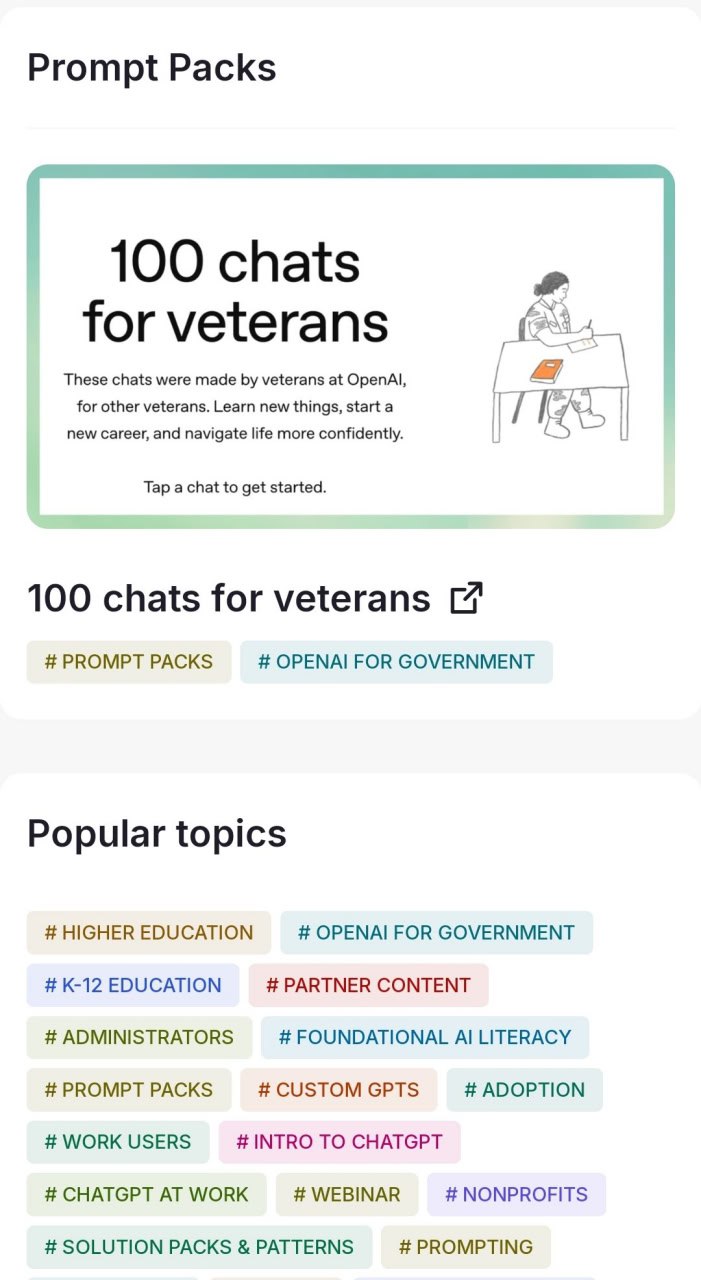Screen dimensions: 701x1280
Task: Tap the Prompt Packs tag under veterans card
Action: point(129,662)
